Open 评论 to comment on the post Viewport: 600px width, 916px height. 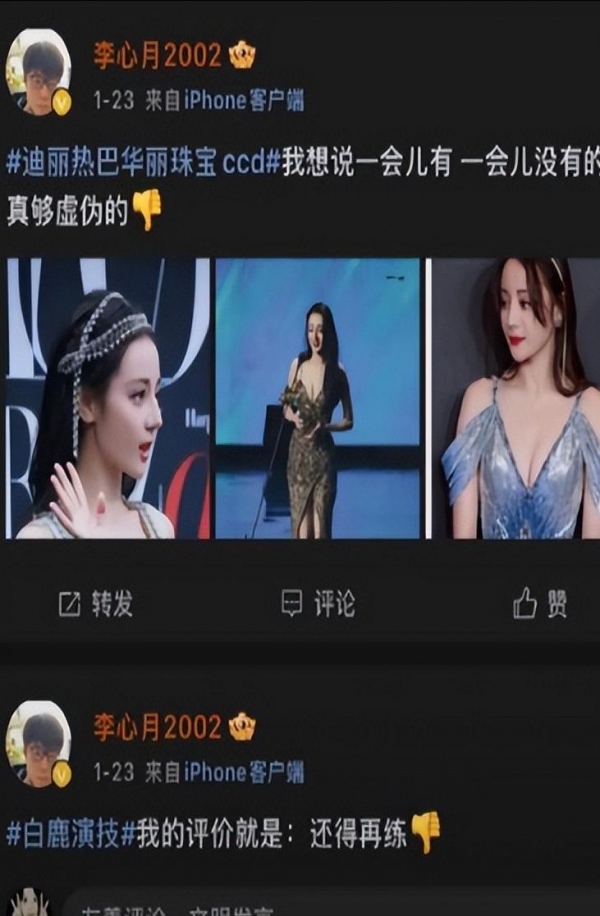(318, 603)
